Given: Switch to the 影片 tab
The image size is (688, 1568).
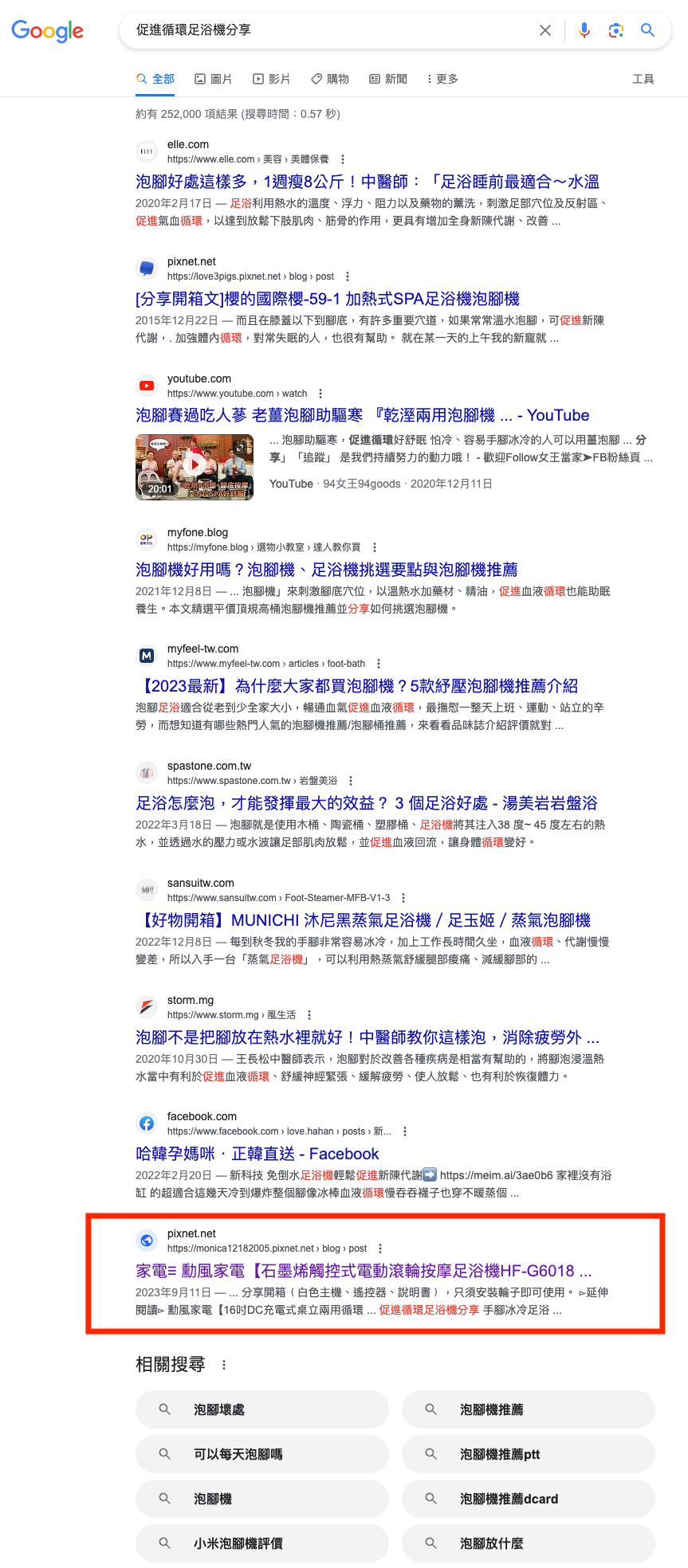Looking at the screenshot, I should (x=272, y=79).
